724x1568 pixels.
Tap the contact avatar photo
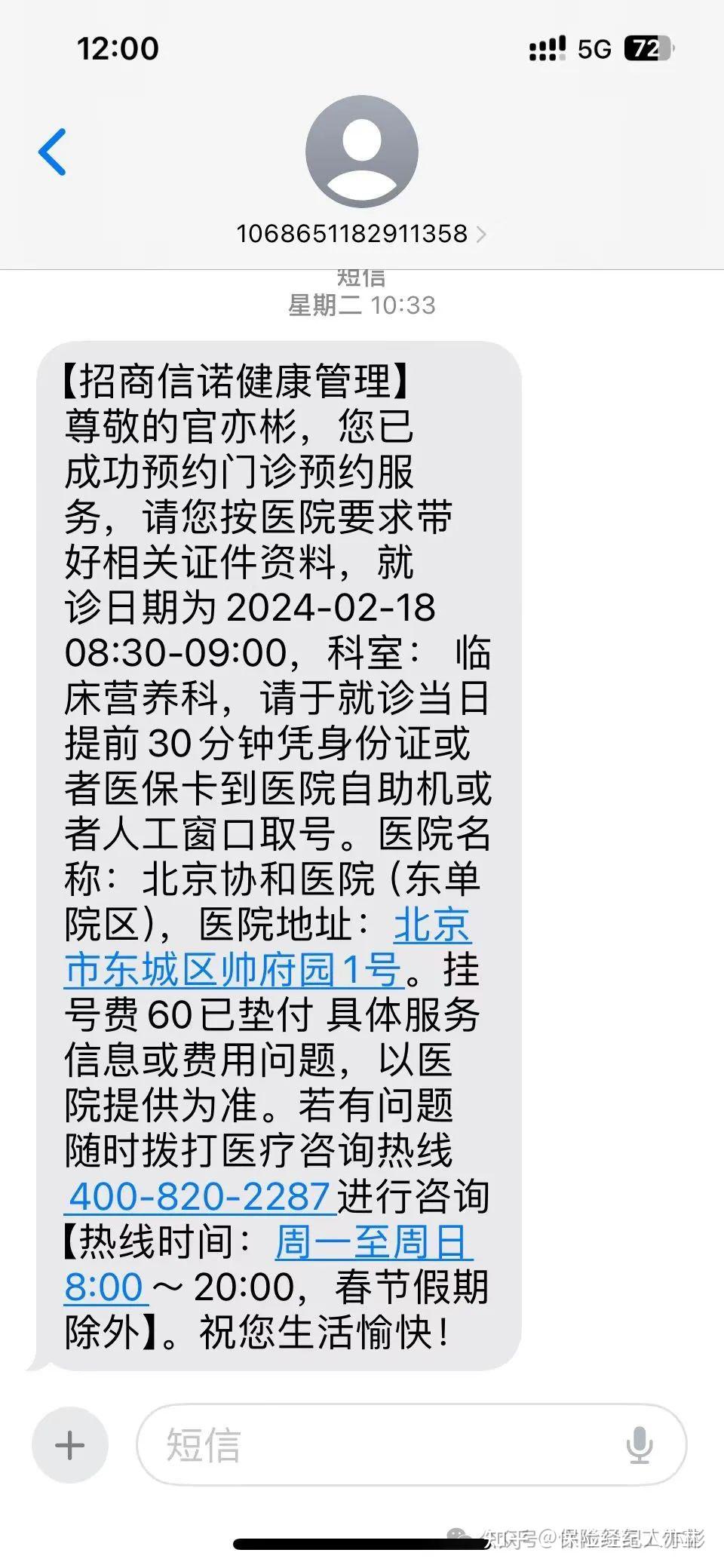point(362,150)
